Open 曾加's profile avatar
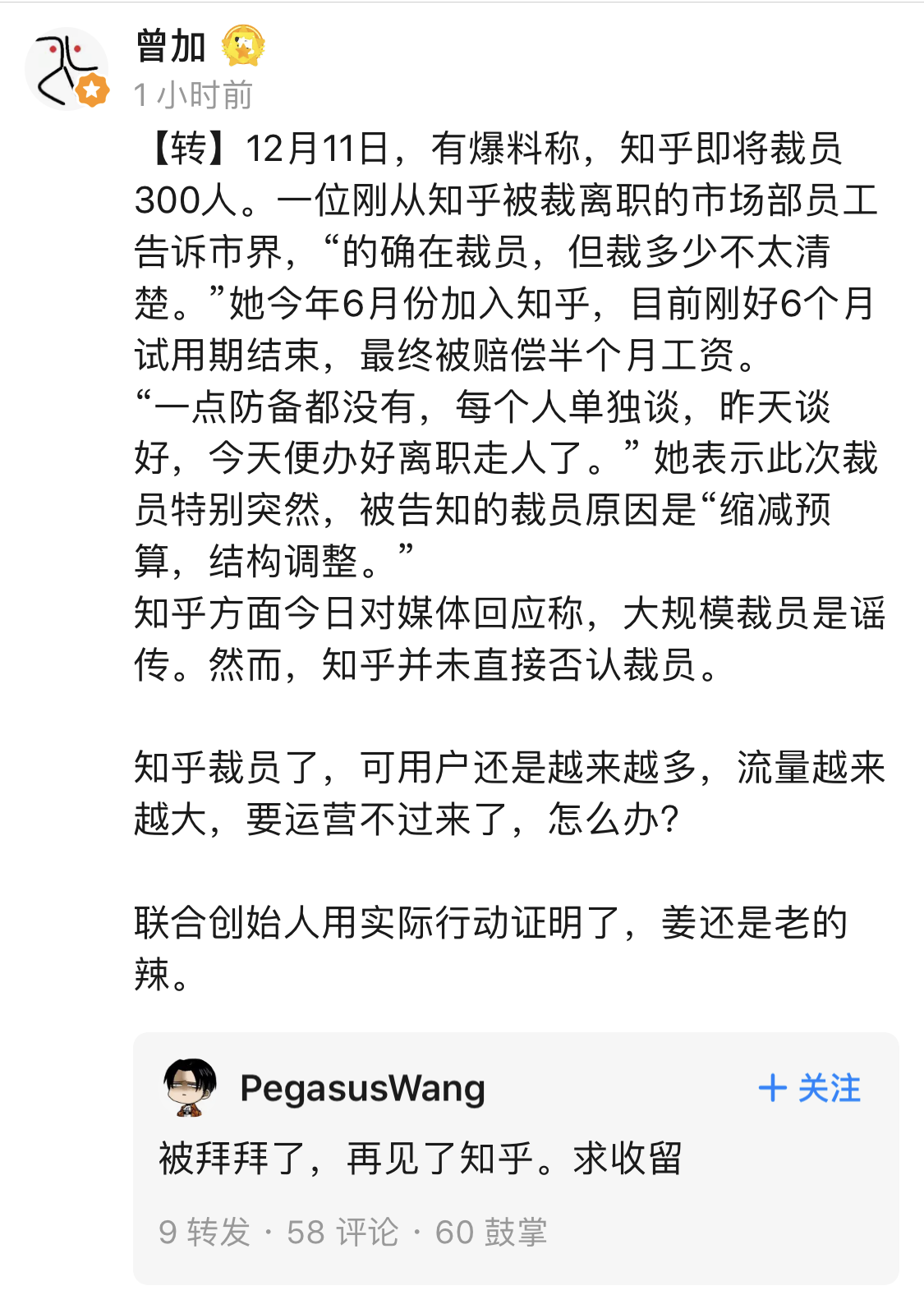 (66, 69)
